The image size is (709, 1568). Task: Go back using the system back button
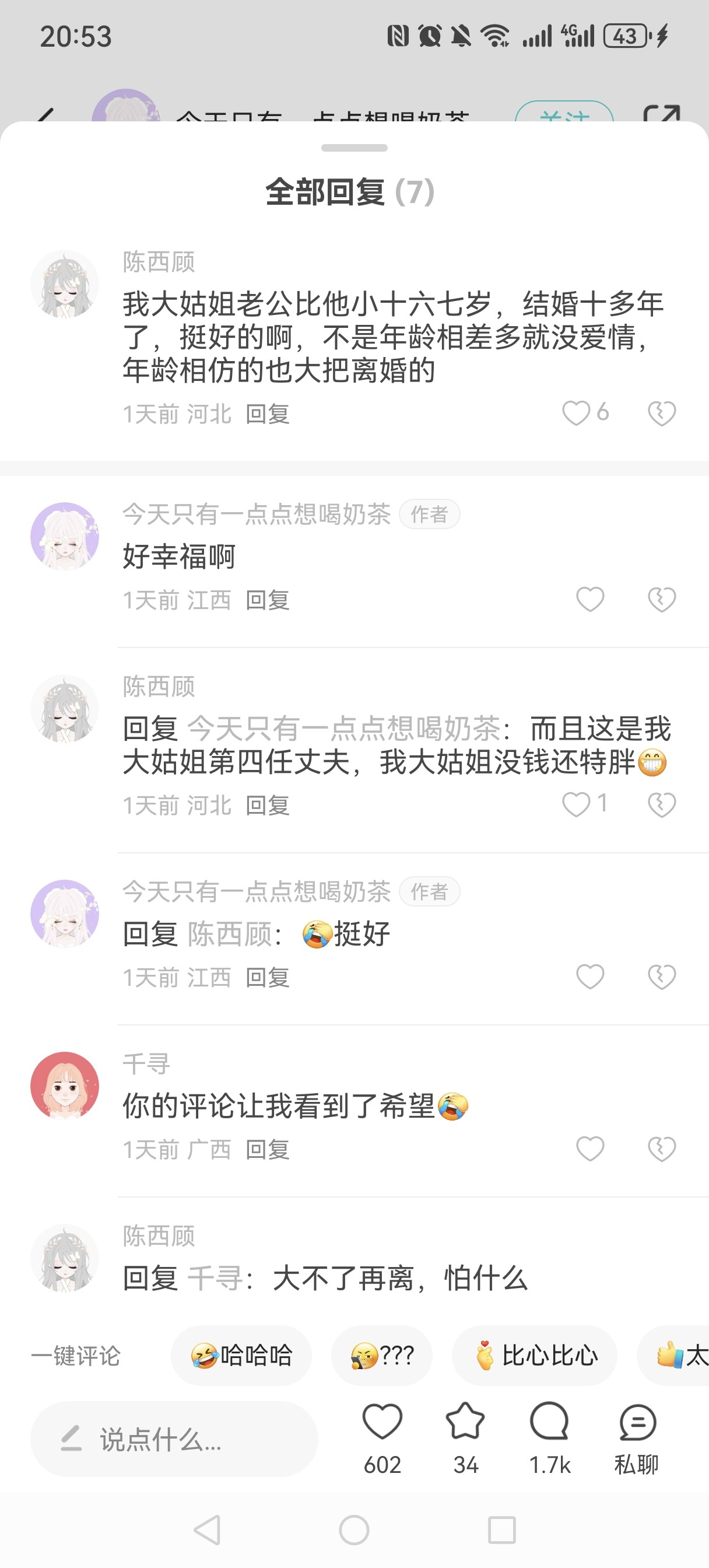[207, 1529]
